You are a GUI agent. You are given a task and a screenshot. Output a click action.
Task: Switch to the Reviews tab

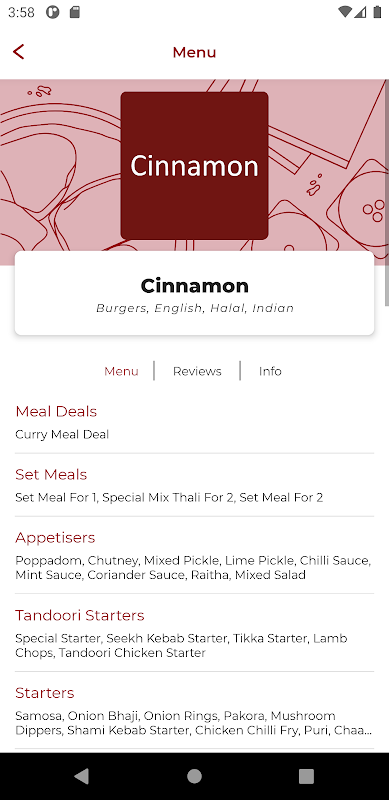coord(197,371)
